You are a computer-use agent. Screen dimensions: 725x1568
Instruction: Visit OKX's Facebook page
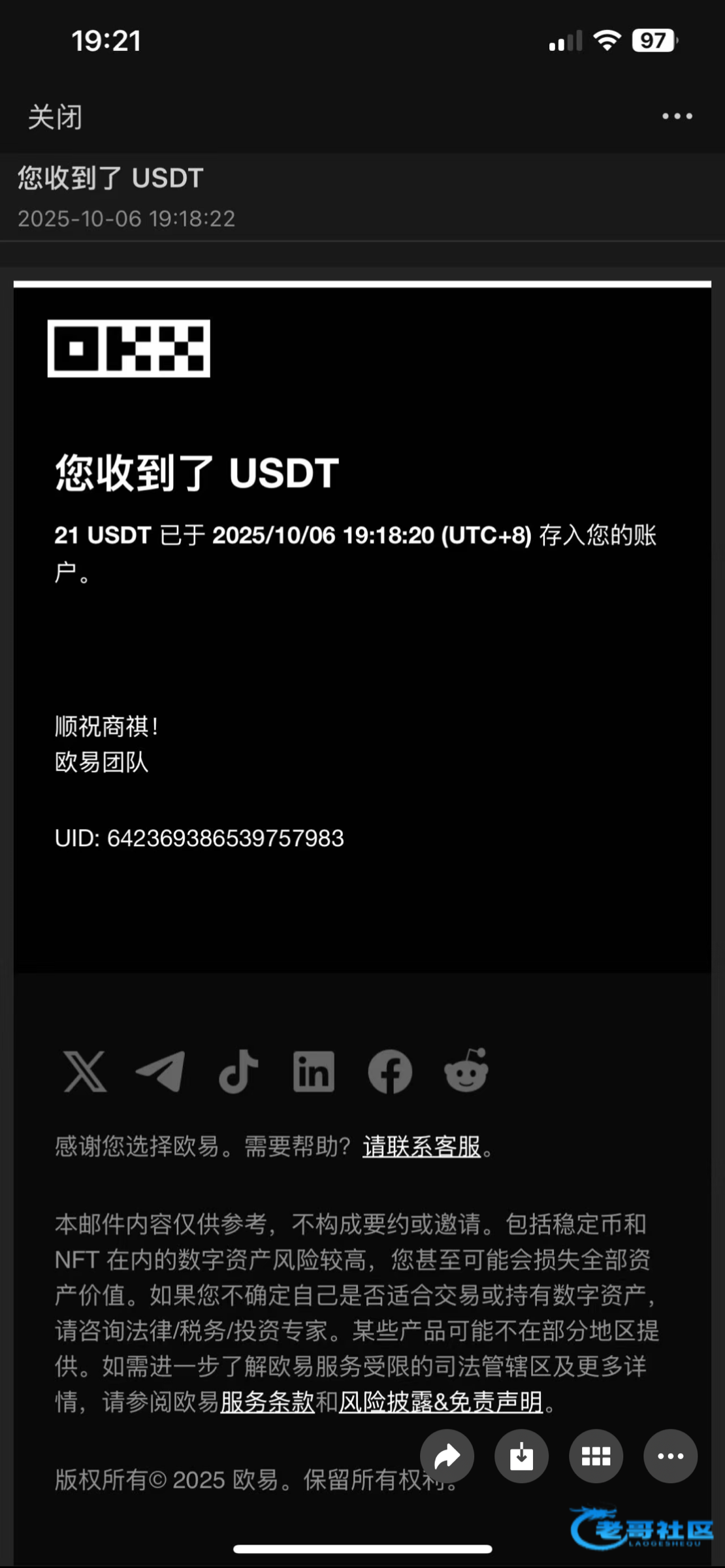tap(390, 1071)
